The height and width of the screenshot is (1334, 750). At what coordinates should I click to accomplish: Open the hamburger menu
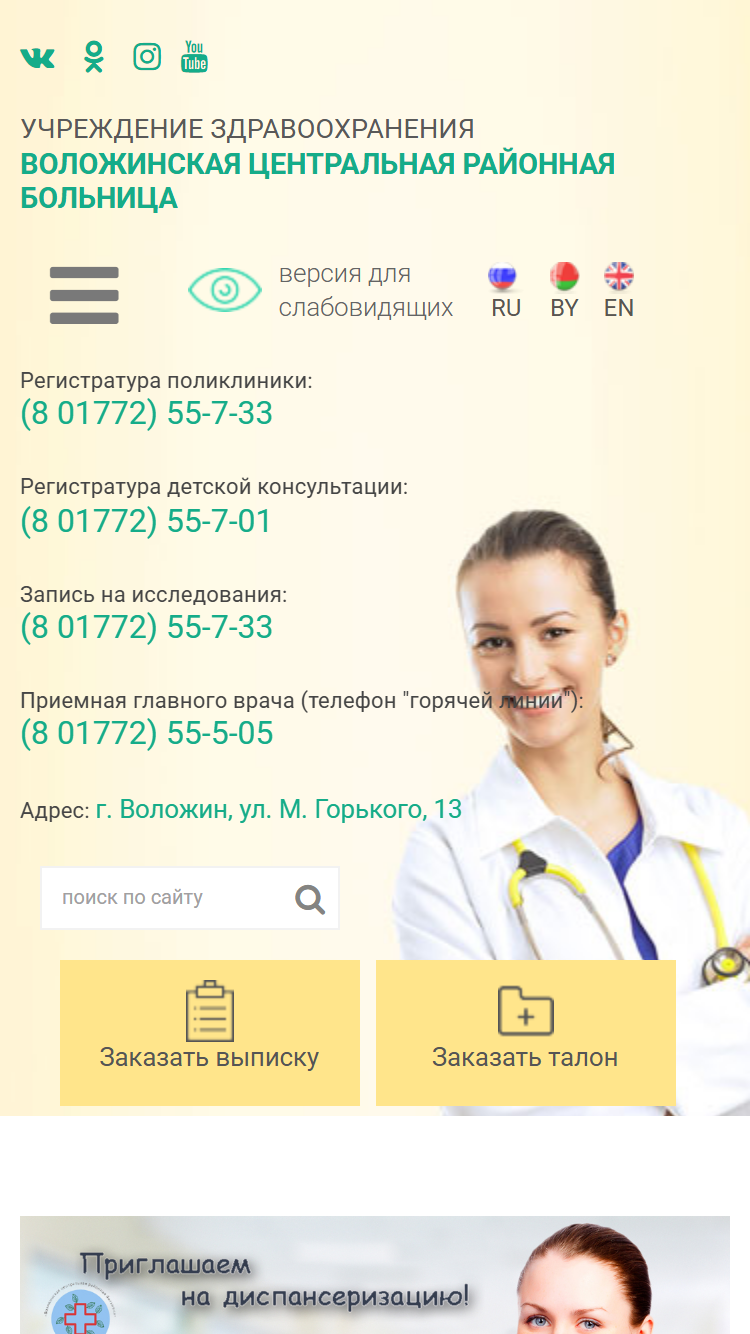pyautogui.click(x=84, y=295)
